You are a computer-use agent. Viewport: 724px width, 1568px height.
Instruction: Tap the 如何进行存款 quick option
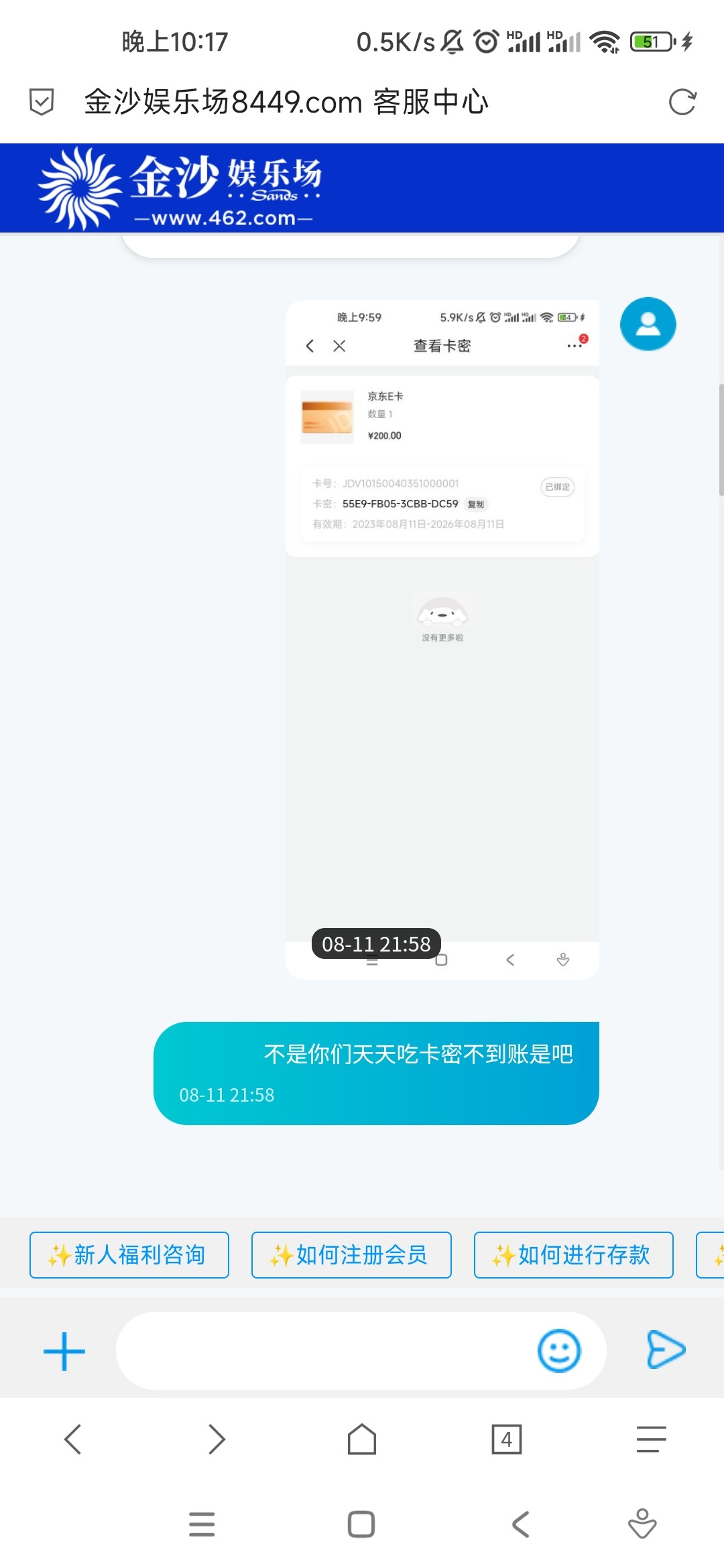click(573, 1255)
